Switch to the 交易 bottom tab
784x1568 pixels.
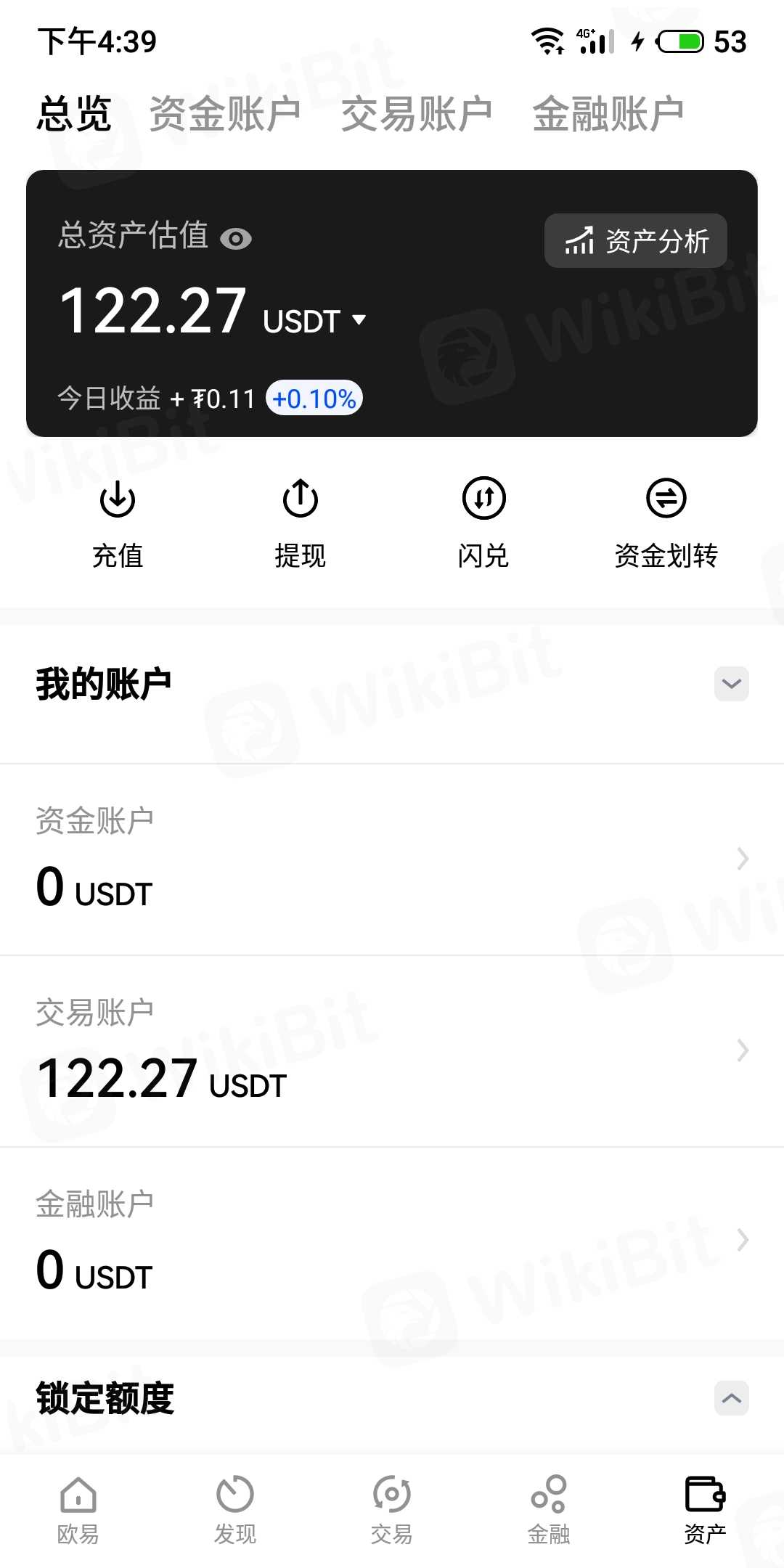[392, 1508]
